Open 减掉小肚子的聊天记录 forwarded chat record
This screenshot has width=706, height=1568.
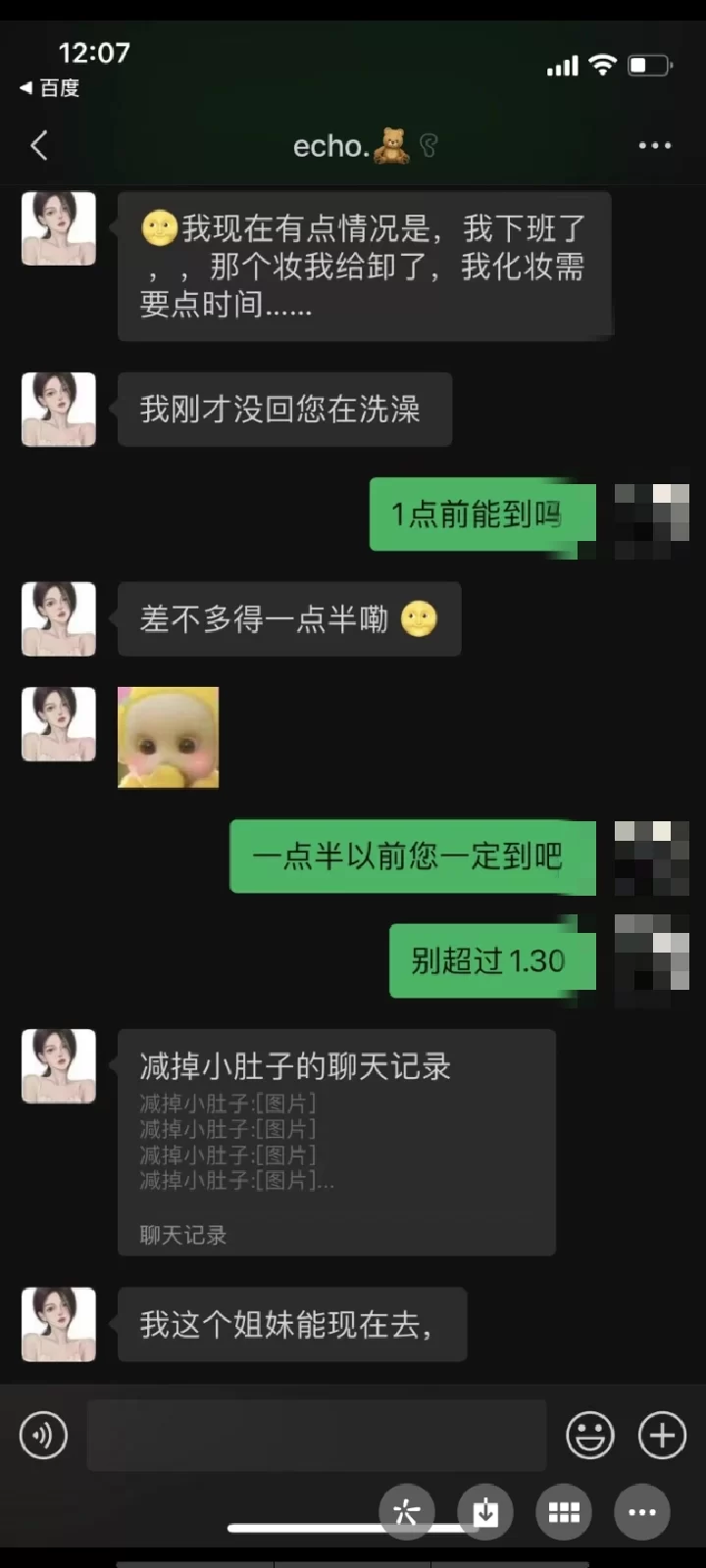tap(336, 1142)
